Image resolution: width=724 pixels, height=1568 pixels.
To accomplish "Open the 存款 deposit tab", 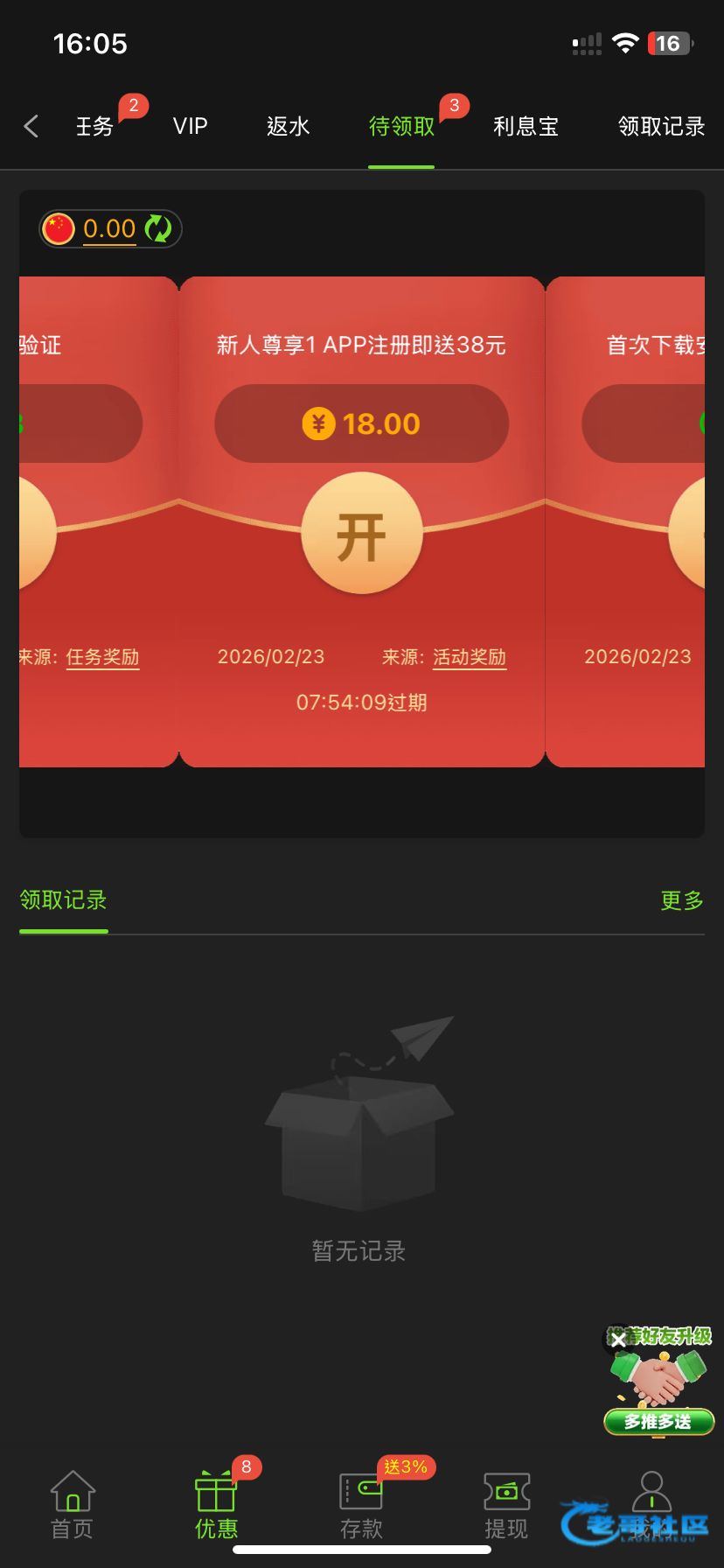I will pyautogui.click(x=361, y=1505).
